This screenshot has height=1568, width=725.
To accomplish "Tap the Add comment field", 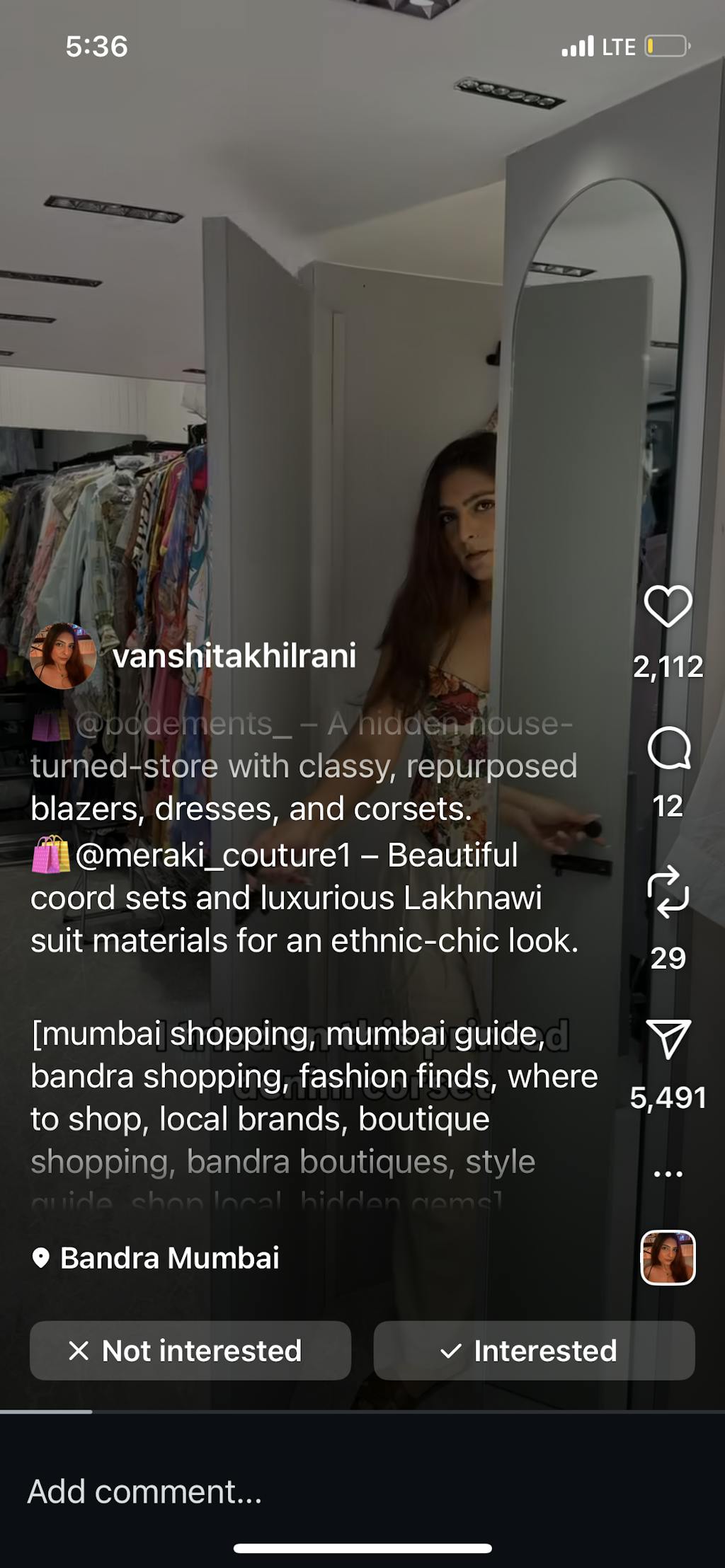I will click(x=283, y=1491).
